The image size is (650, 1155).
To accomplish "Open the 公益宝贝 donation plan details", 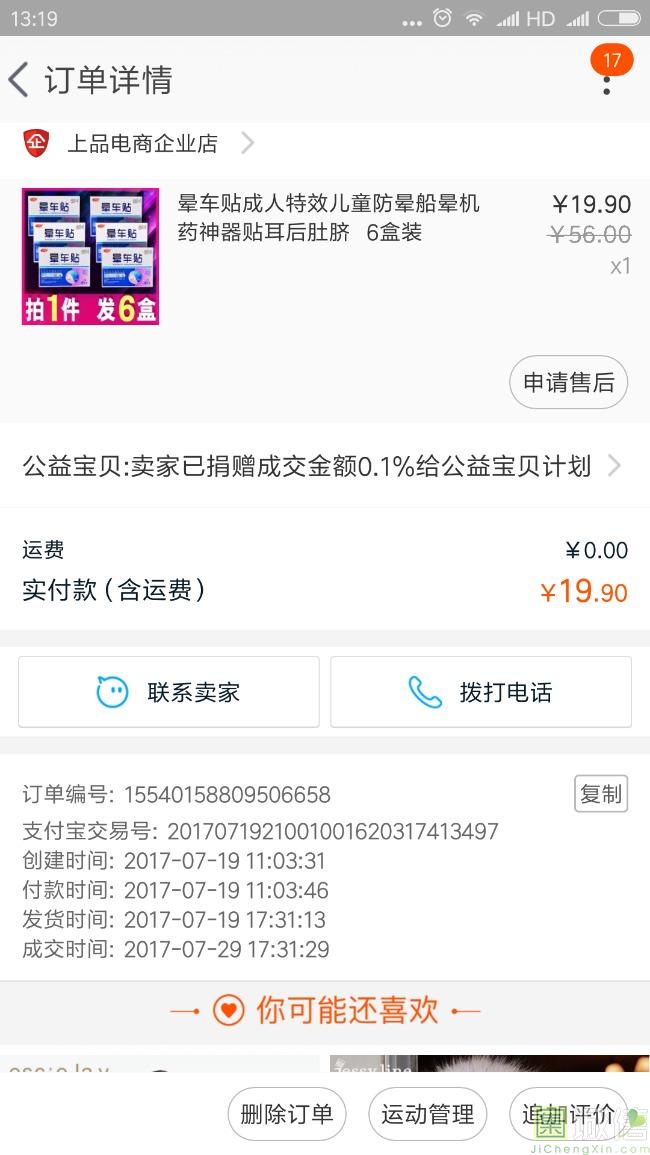I will pyautogui.click(x=320, y=466).
